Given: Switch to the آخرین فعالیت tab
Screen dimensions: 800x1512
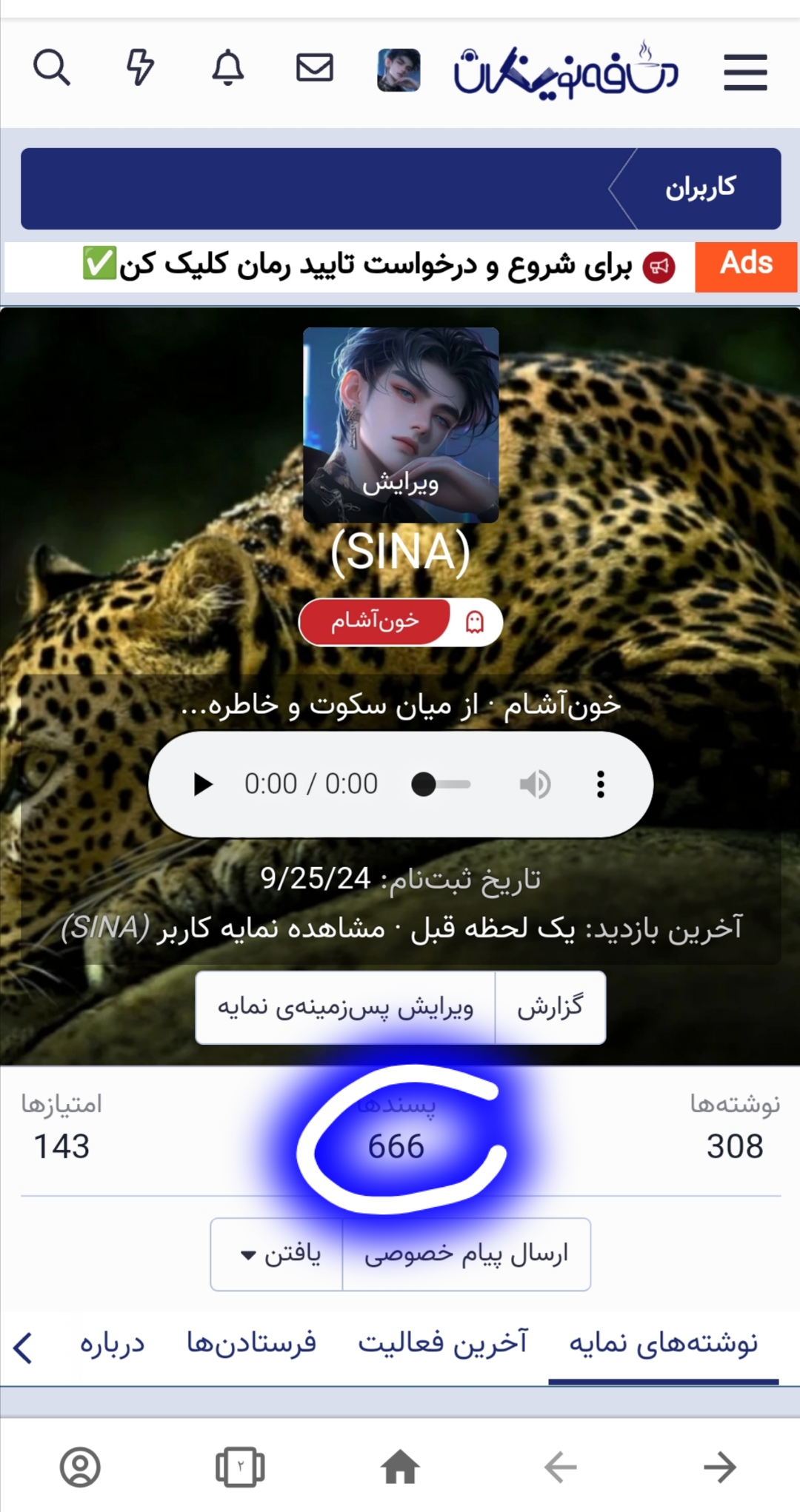Looking at the screenshot, I should coord(442,1343).
